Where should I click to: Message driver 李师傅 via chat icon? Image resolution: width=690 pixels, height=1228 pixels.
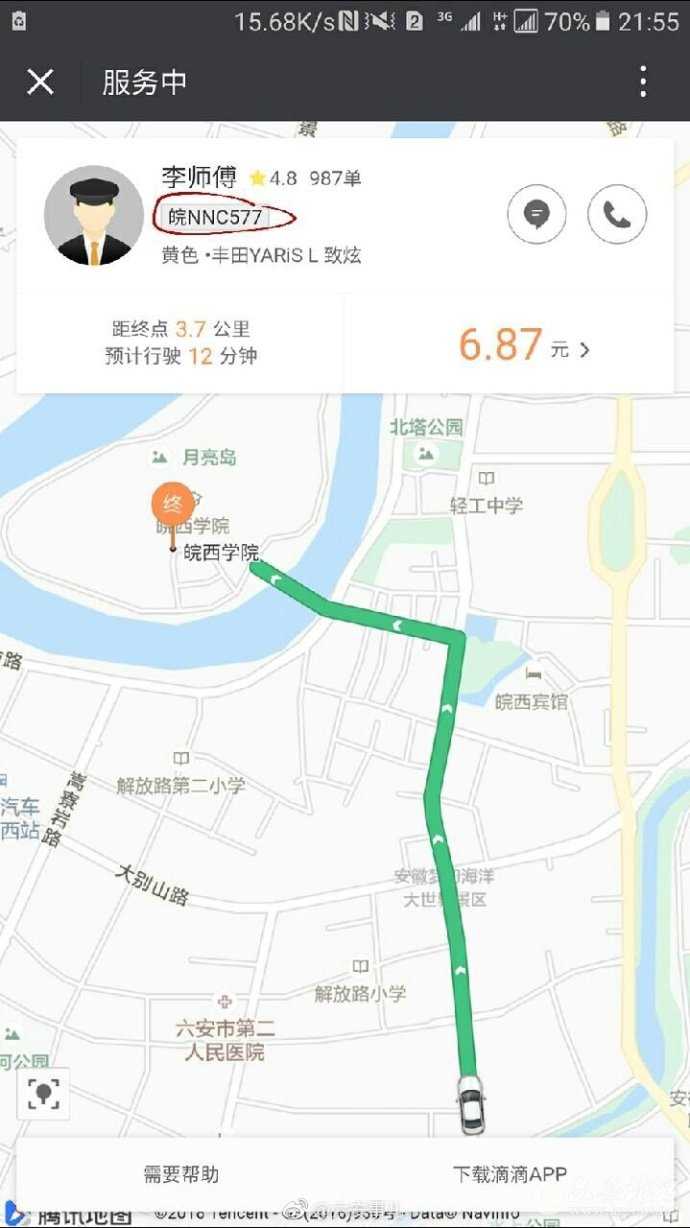click(x=537, y=214)
